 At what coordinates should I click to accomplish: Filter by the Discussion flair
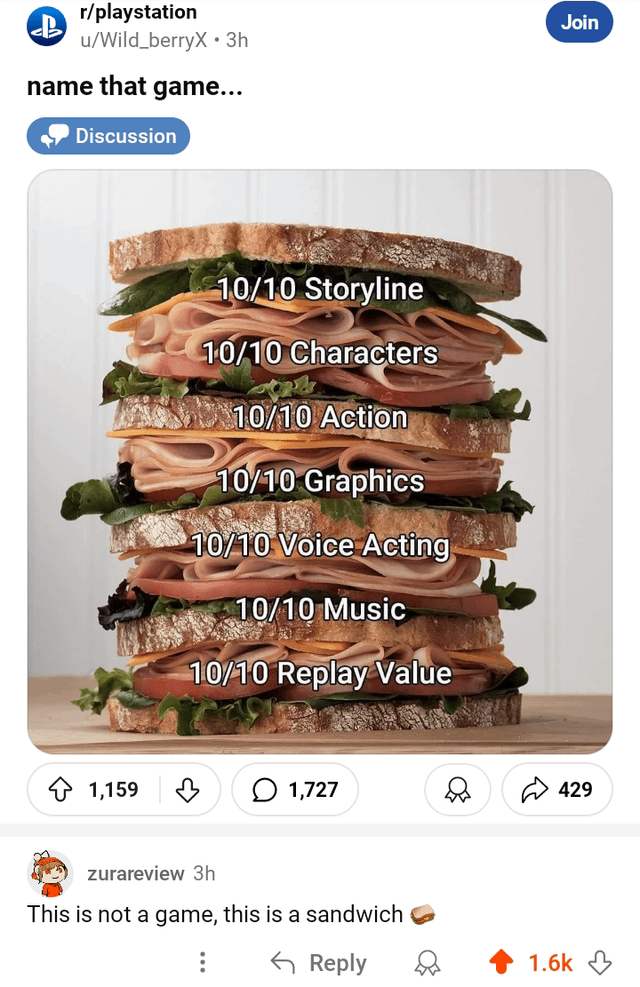coord(108,136)
